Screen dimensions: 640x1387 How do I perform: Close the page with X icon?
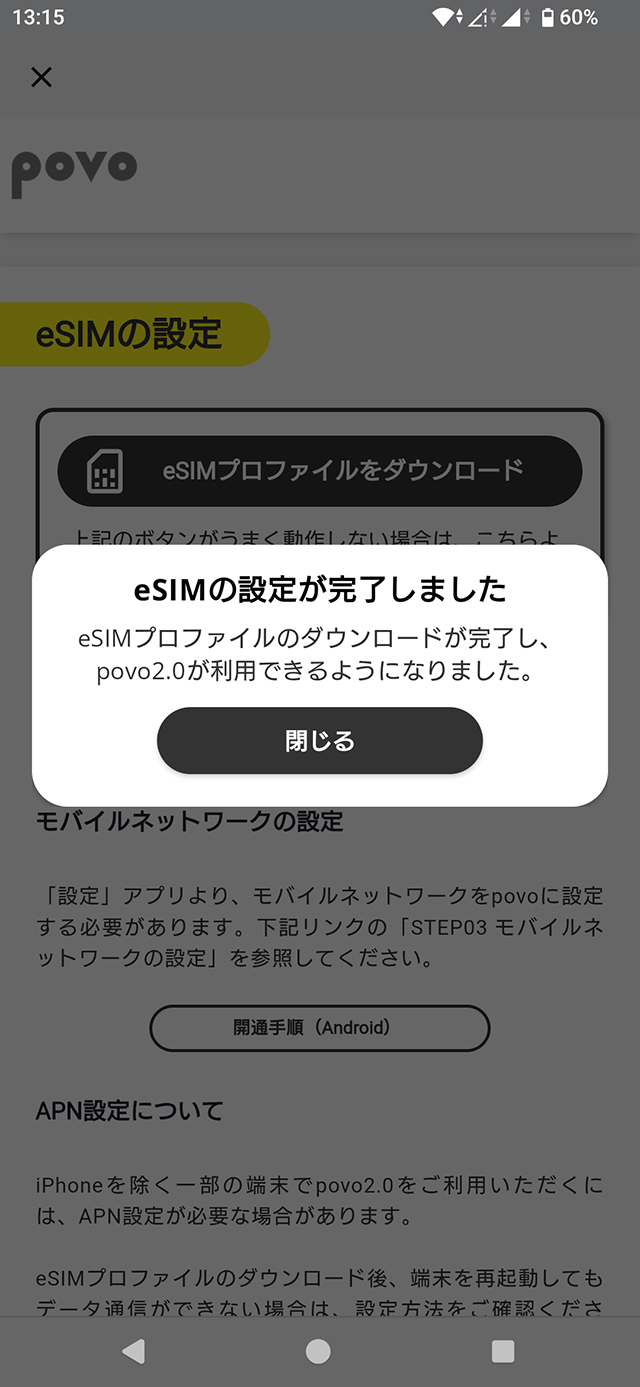pos(41,77)
